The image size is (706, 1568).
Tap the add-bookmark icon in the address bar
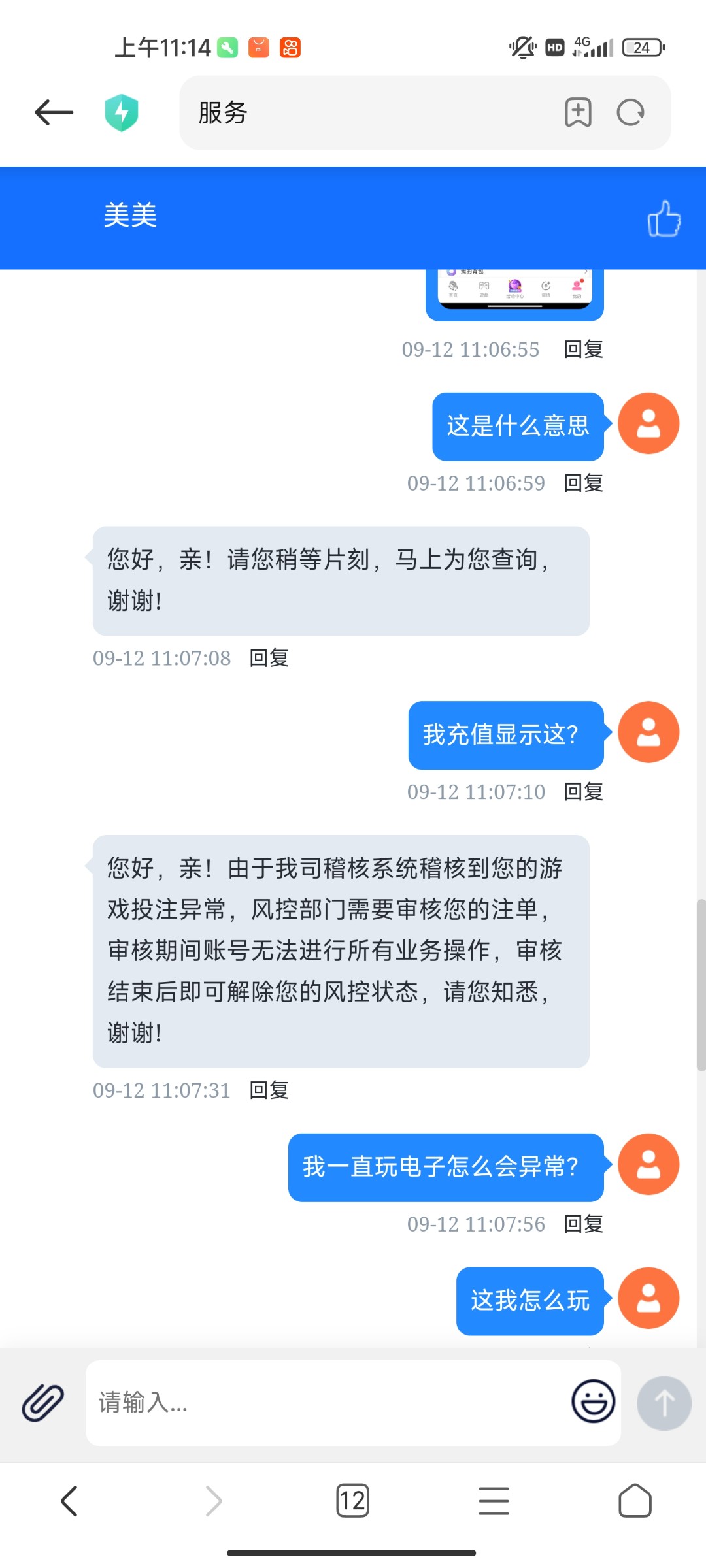[578, 112]
